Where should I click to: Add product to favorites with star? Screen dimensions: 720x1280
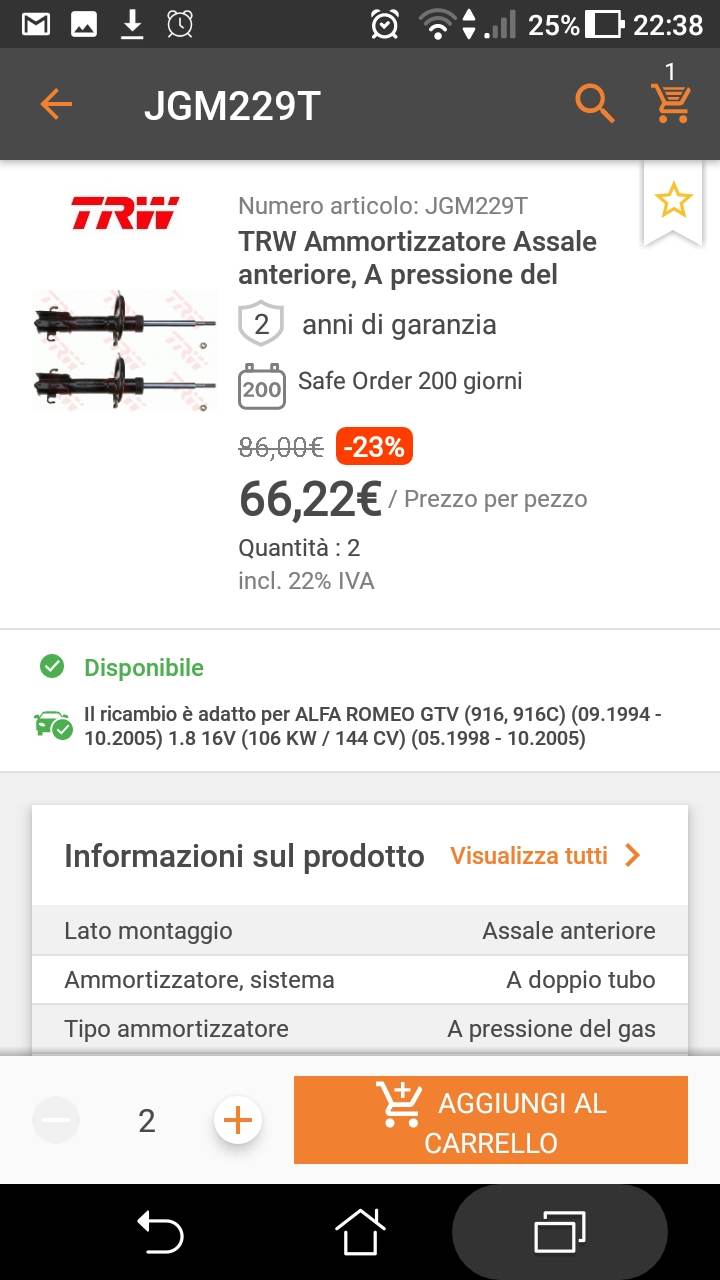[x=673, y=202]
